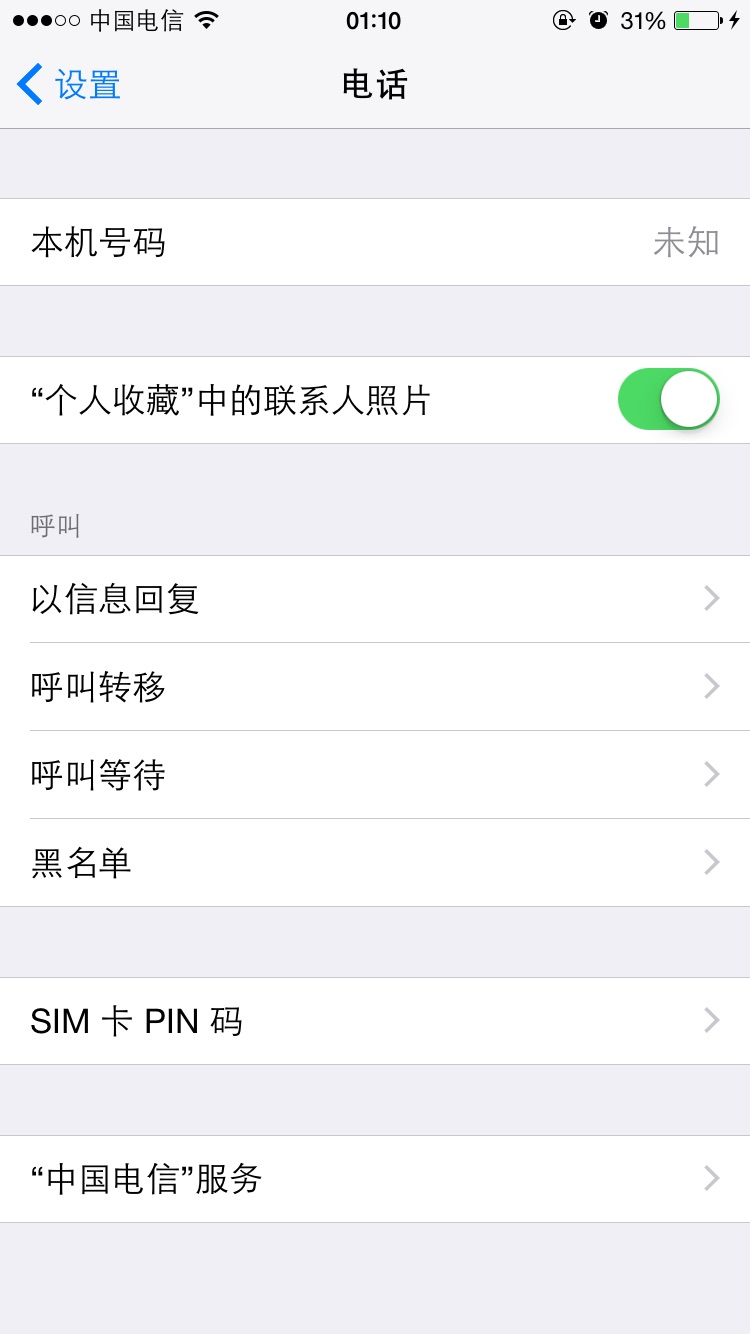Turn off “个人收藏”中的联系人照片 switch

(x=668, y=400)
